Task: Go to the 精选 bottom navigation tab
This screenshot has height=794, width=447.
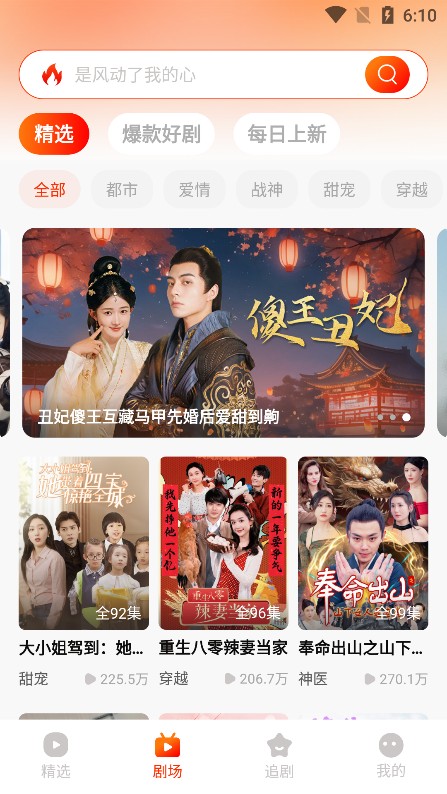Action: tap(56, 756)
